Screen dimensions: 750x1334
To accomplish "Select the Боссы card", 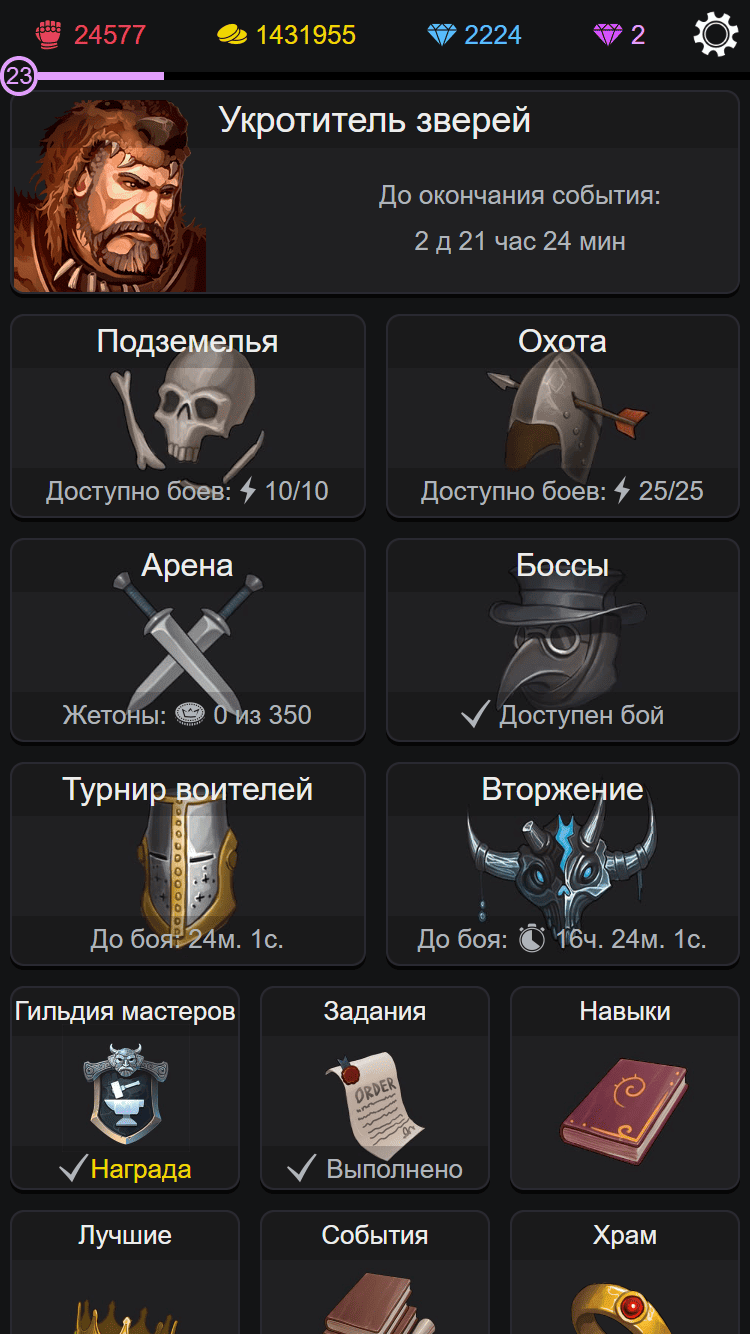I will click(562, 640).
